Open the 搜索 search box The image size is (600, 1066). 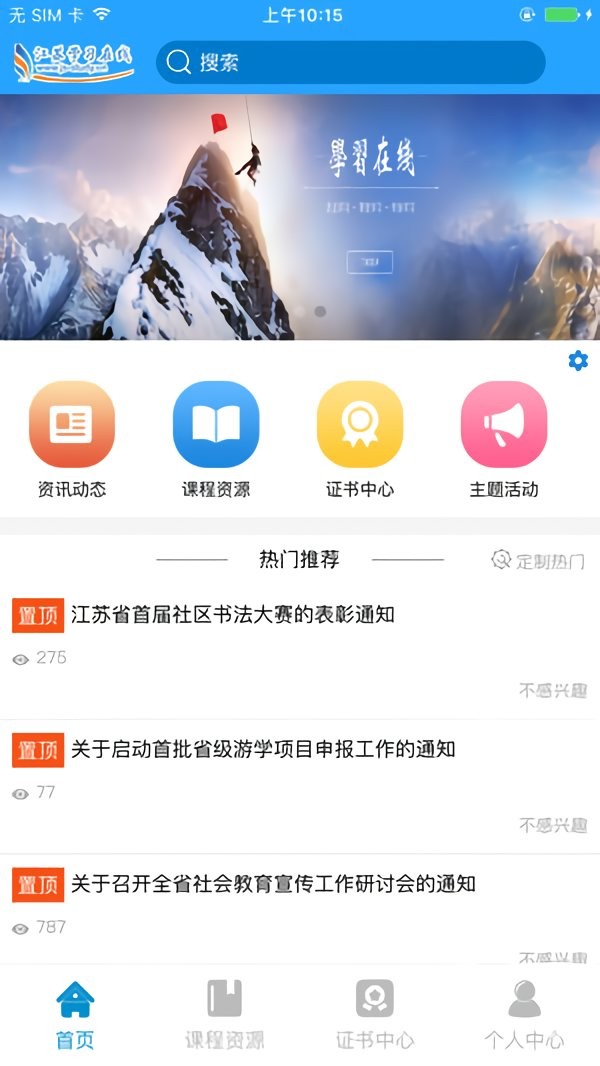tap(350, 62)
